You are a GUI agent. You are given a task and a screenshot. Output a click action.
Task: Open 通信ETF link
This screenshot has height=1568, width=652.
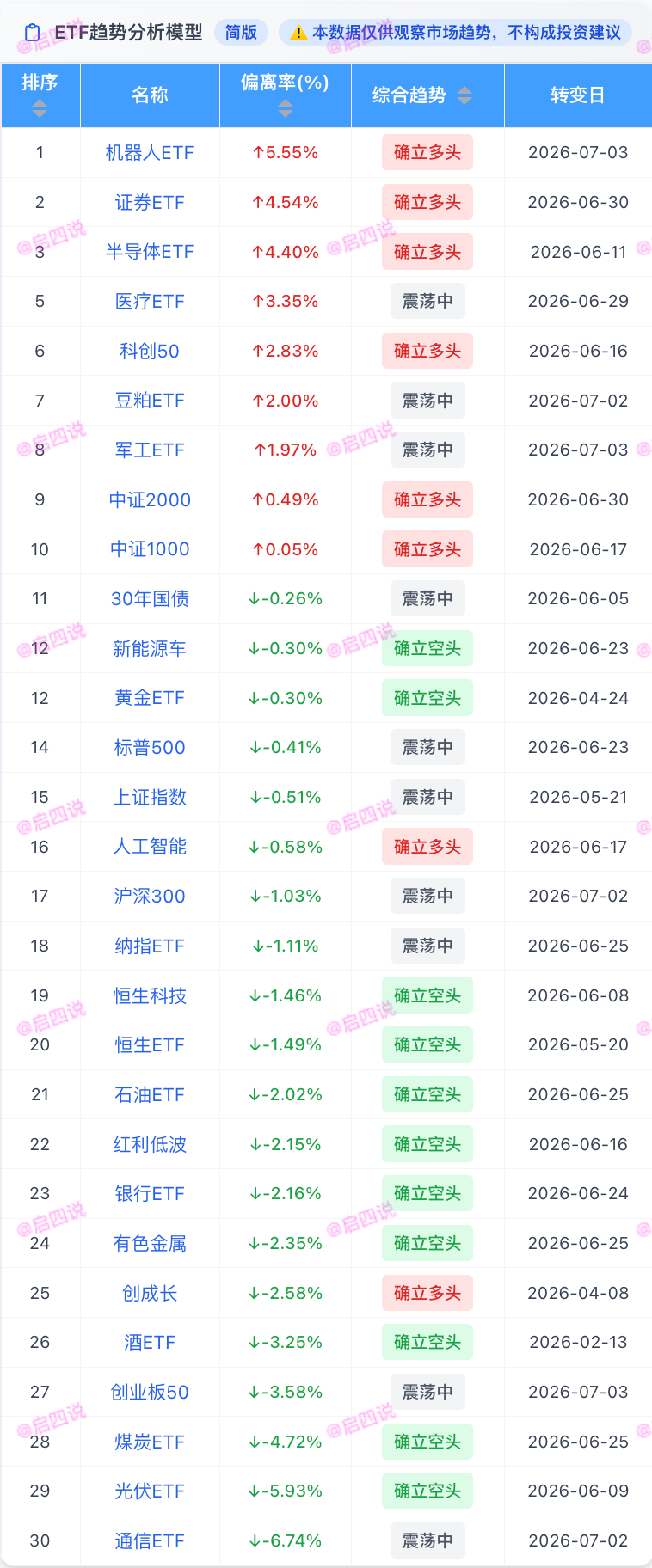[x=150, y=1540]
